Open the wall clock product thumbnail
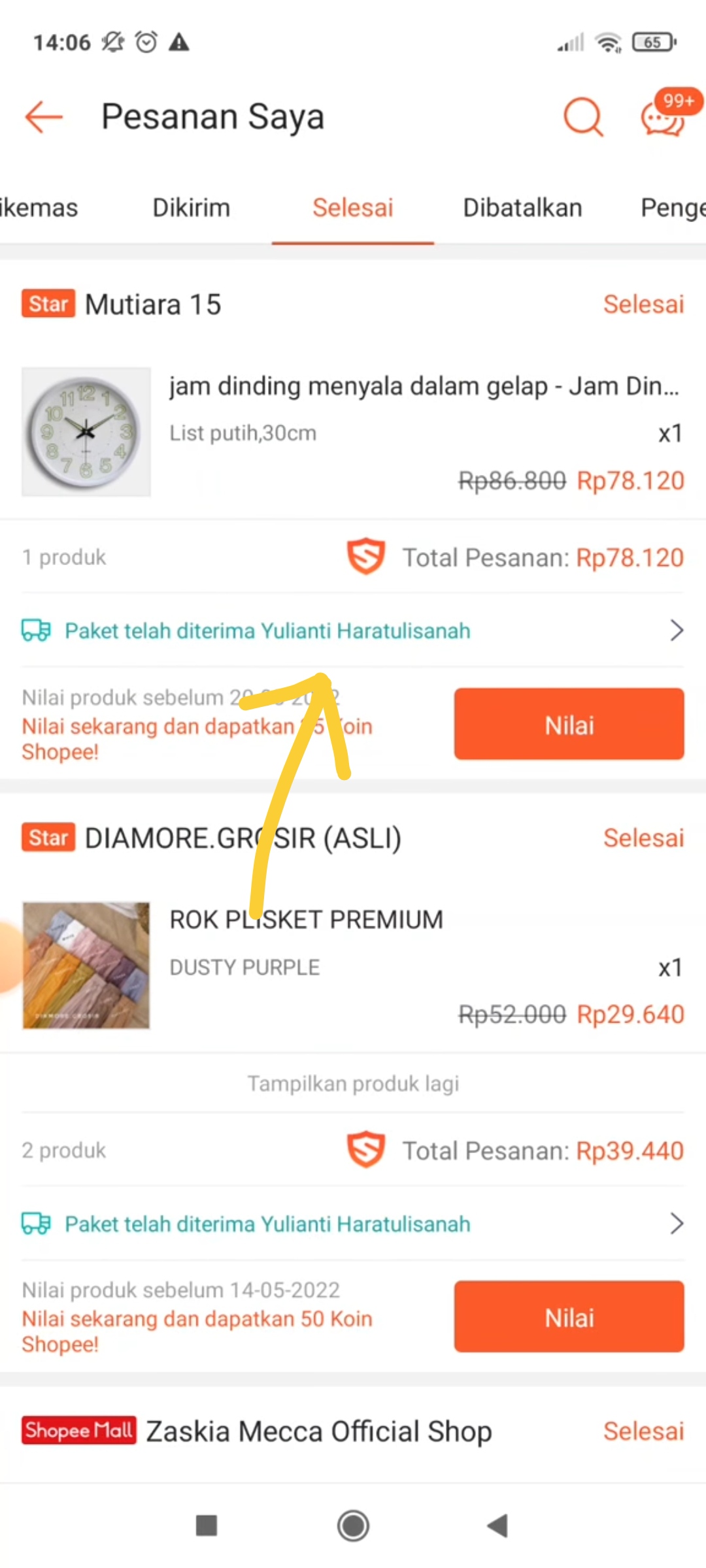This screenshot has height=1568, width=706. (86, 433)
